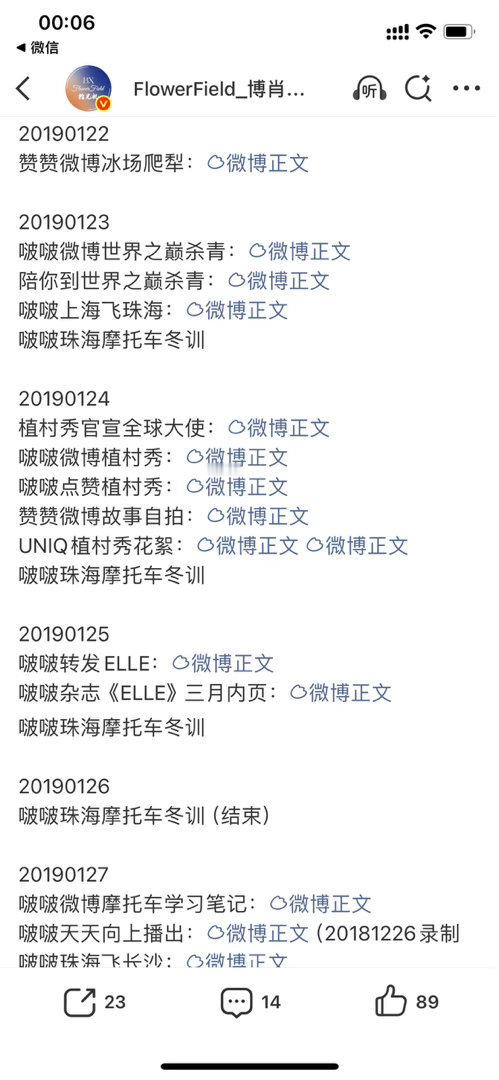Listen to the post with the headphone icon
499x1080 pixels.
pos(369,89)
